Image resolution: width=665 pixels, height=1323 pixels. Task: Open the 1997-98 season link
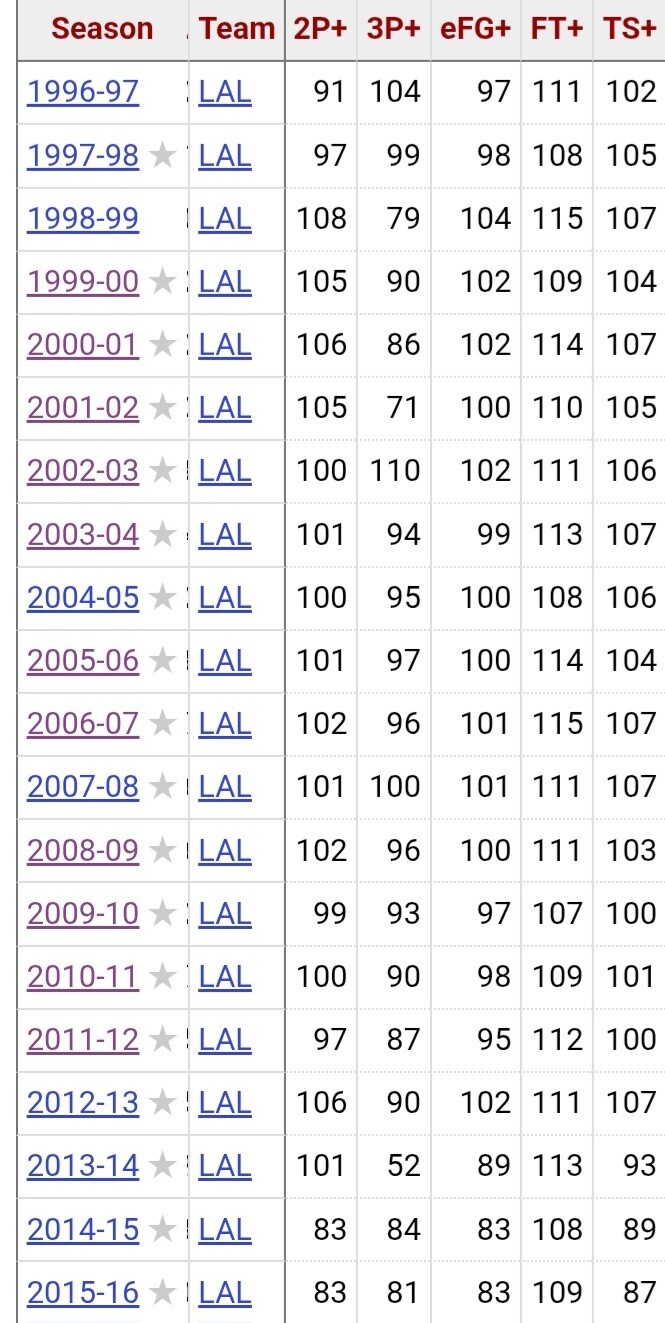[83, 155]
